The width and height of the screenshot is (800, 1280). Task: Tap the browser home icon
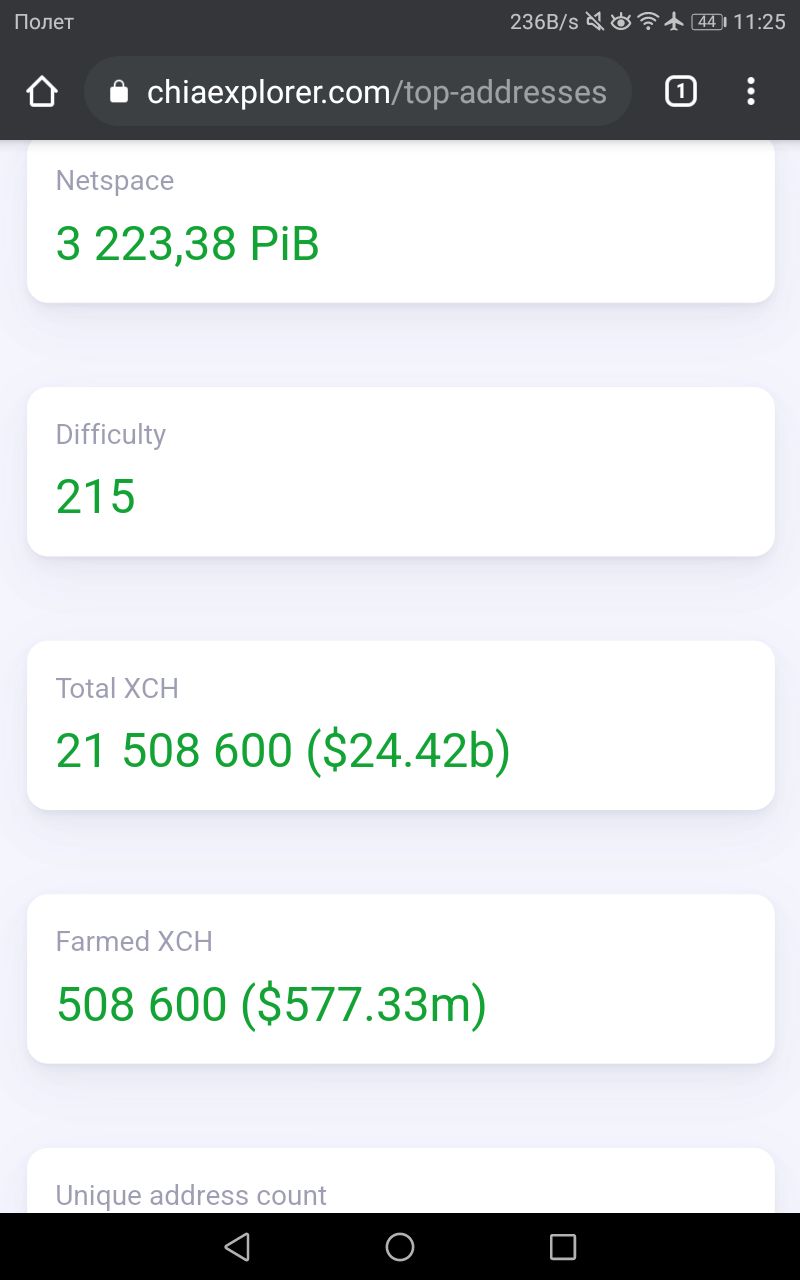[x=42, y=92]
